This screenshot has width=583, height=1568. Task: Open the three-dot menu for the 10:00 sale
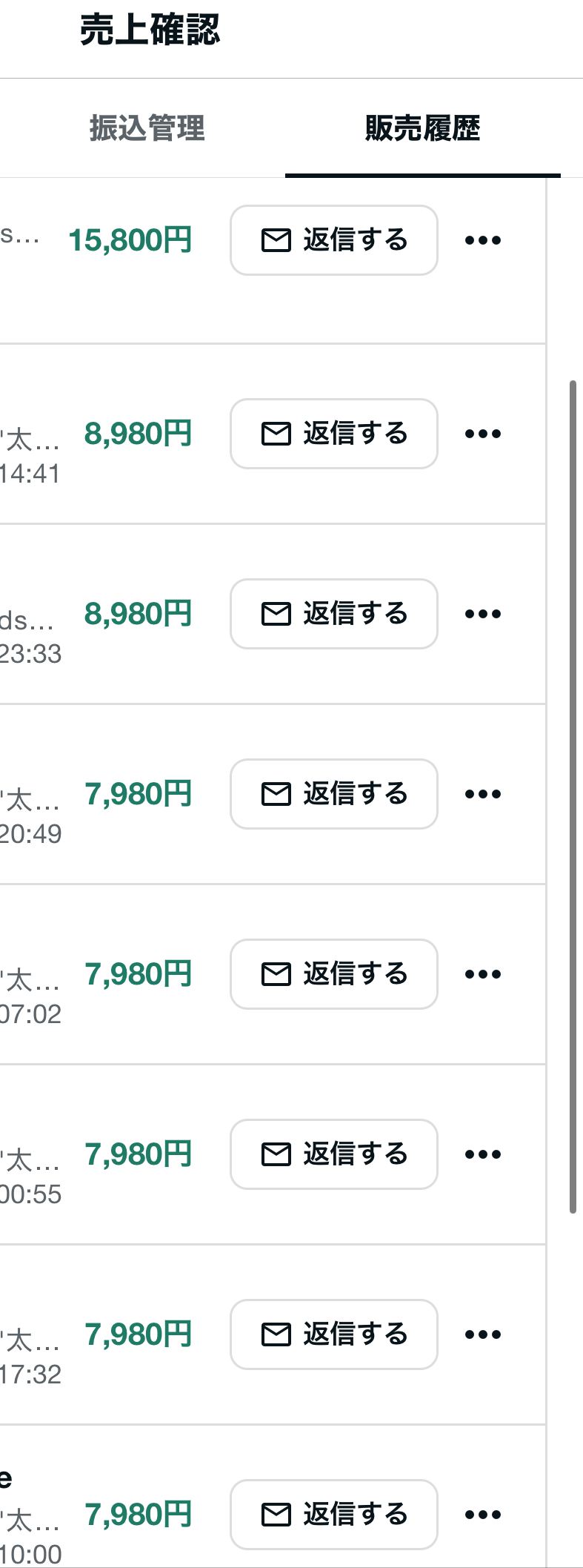coord(483,1515)
